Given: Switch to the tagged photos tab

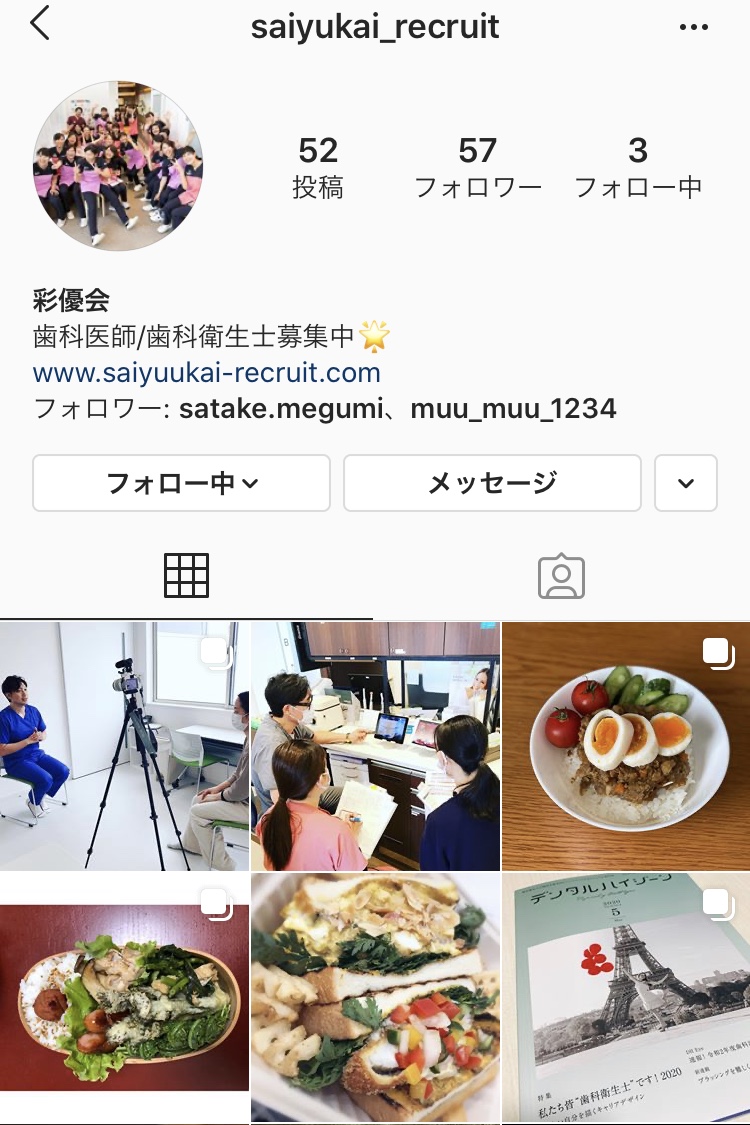Looking at the screenshot, I should [561, 576].
